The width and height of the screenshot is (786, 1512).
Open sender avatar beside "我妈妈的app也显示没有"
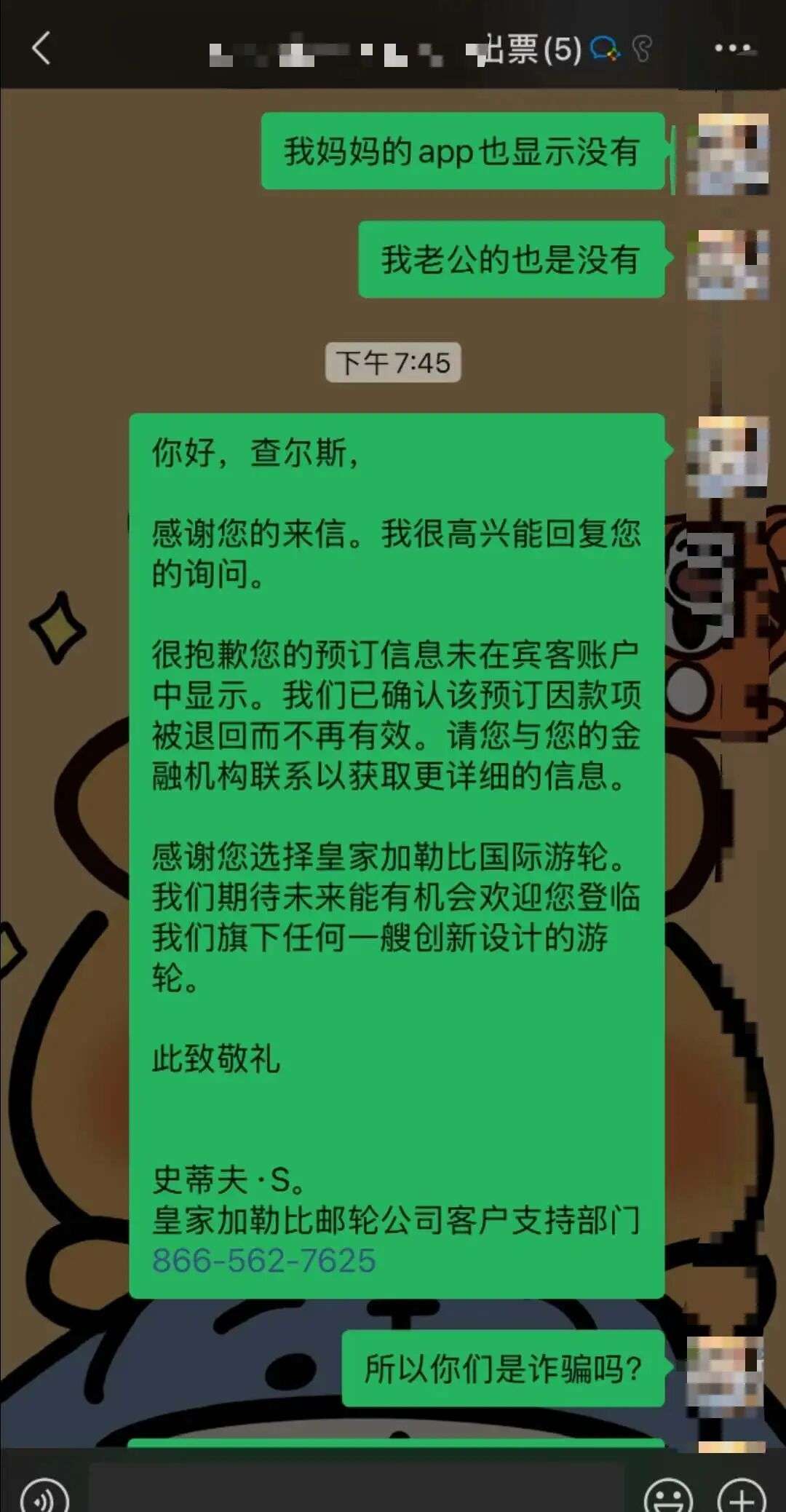pos(727,154)
